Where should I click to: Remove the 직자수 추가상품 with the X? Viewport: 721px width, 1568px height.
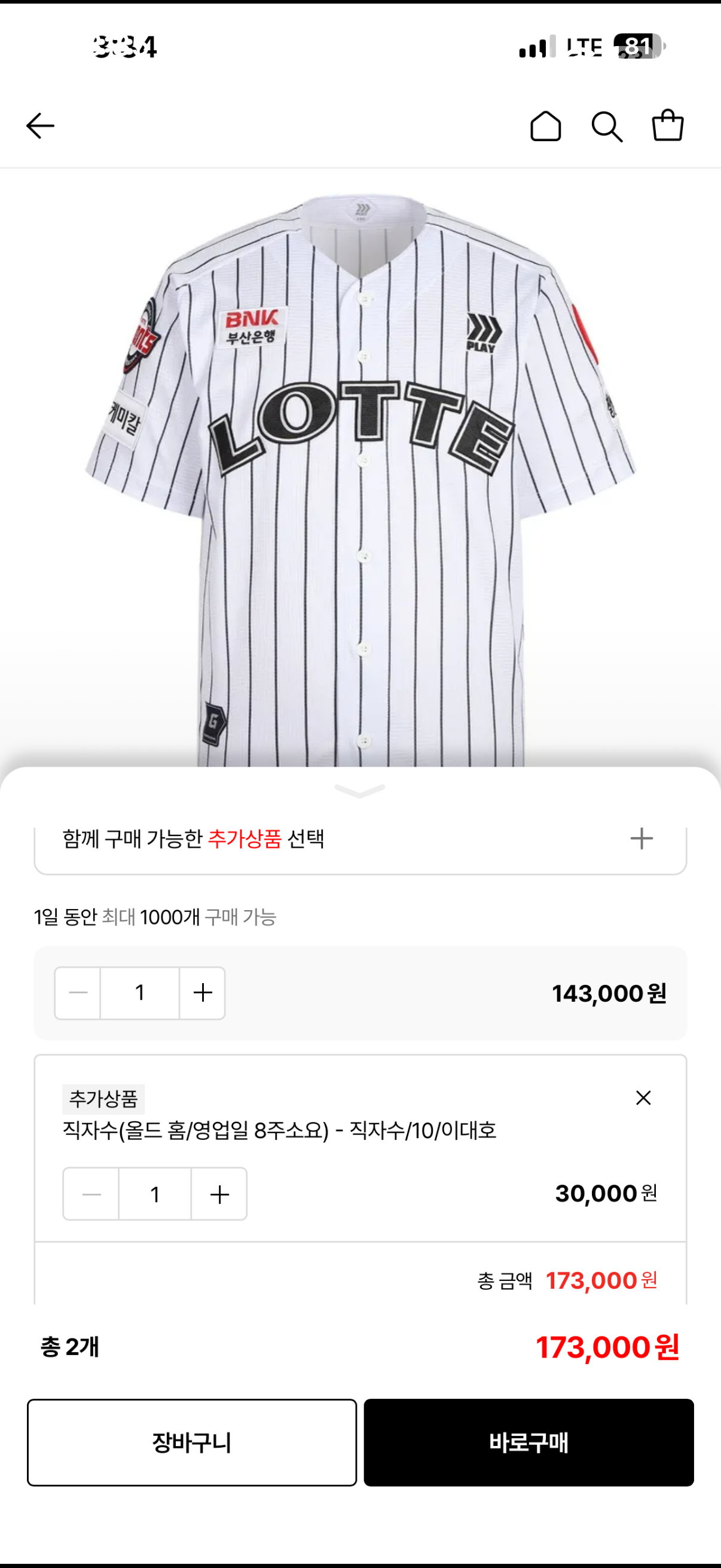point(643,1097)
